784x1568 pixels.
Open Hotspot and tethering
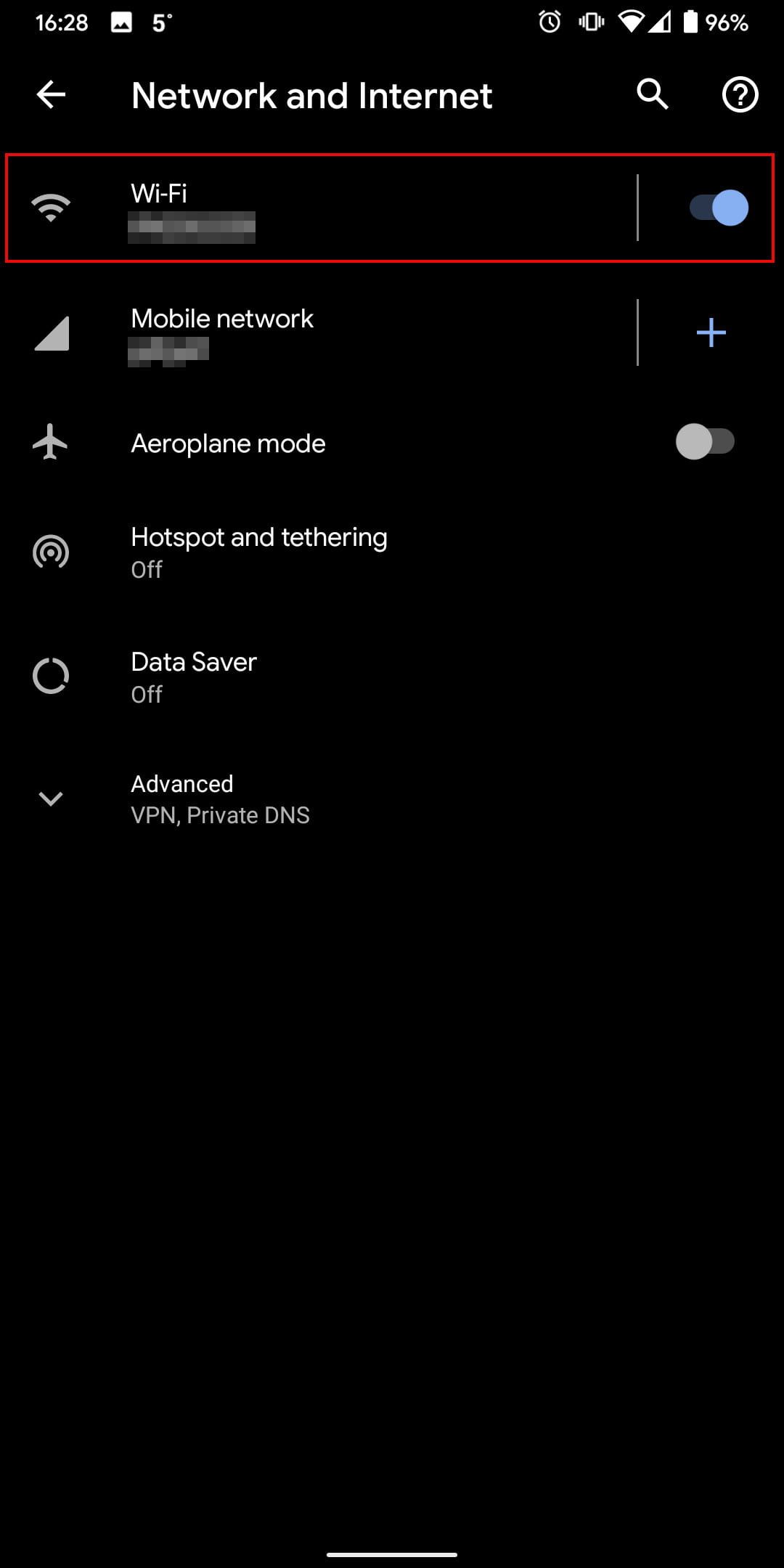click(258, 552)
